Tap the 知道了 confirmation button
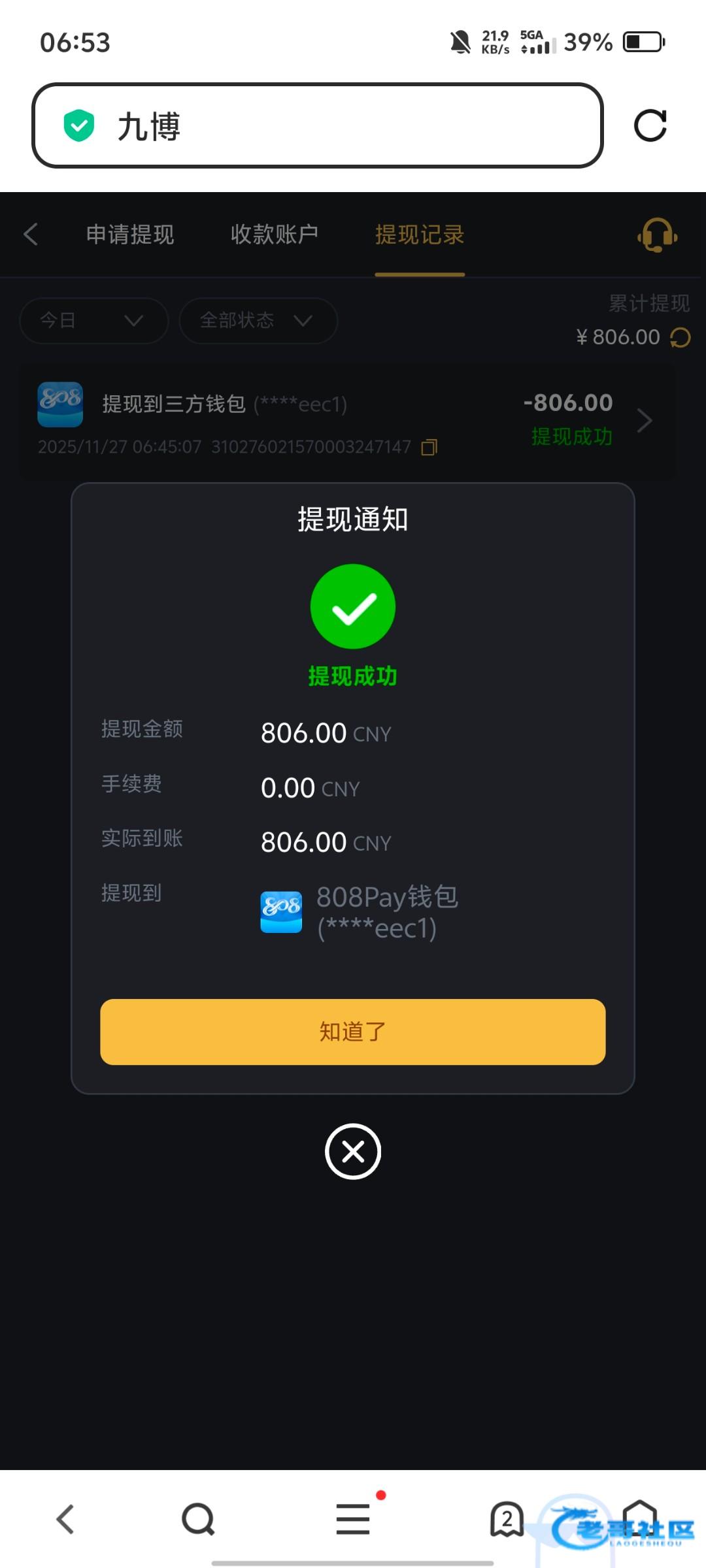Screen dimensions: 706x1568 [352, 1032]
